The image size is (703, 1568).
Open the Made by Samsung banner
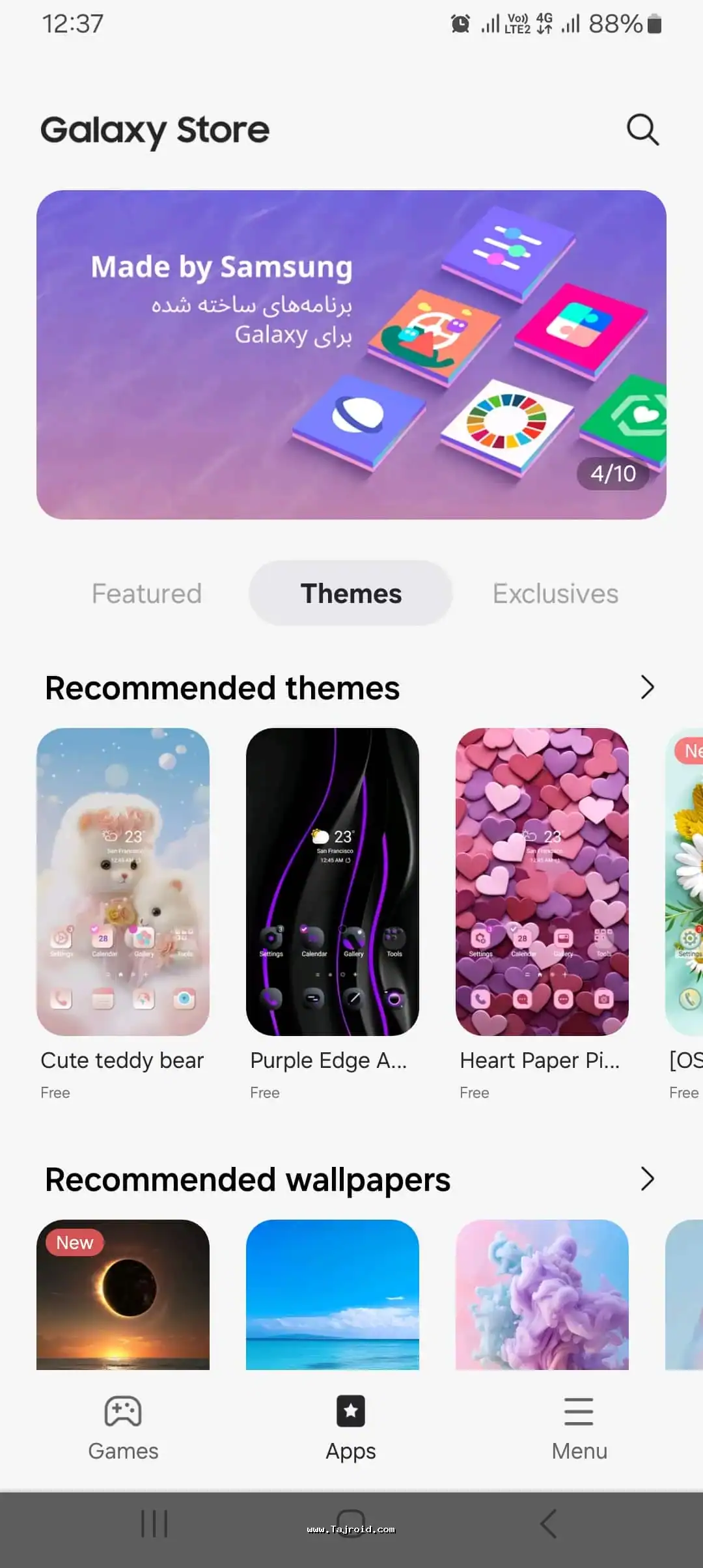coord(351,354)
